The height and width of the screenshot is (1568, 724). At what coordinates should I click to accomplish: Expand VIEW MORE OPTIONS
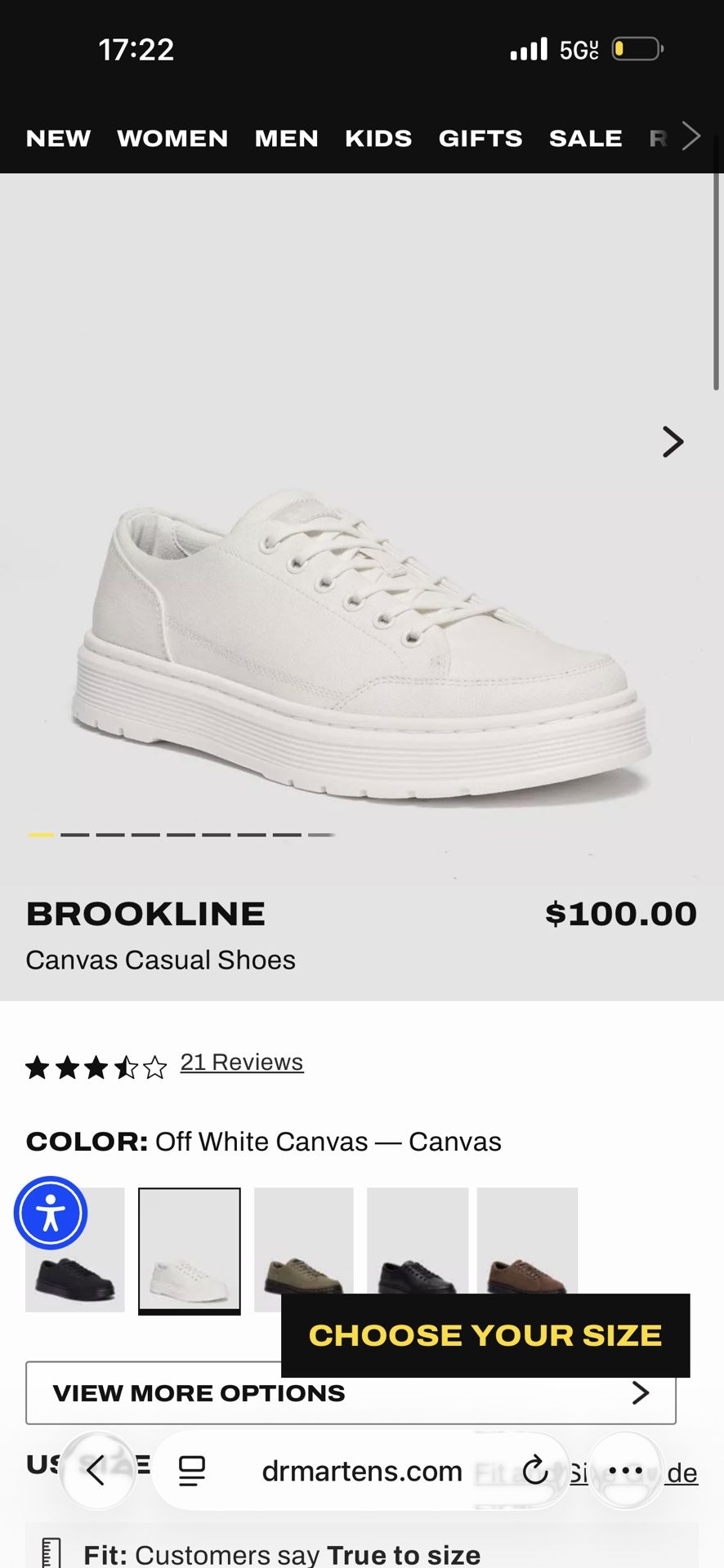350,1393
